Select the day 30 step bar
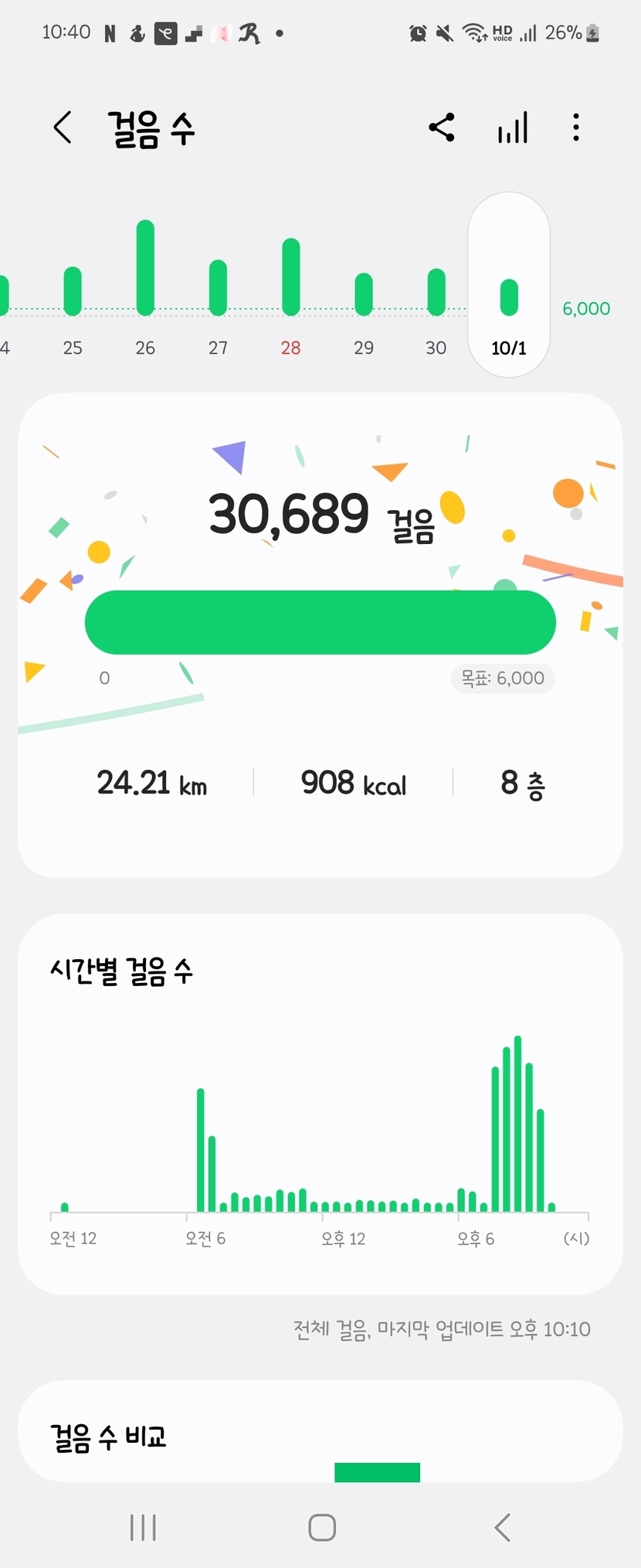The width and height of the screenshot is (641, 1568). (436, 292)
